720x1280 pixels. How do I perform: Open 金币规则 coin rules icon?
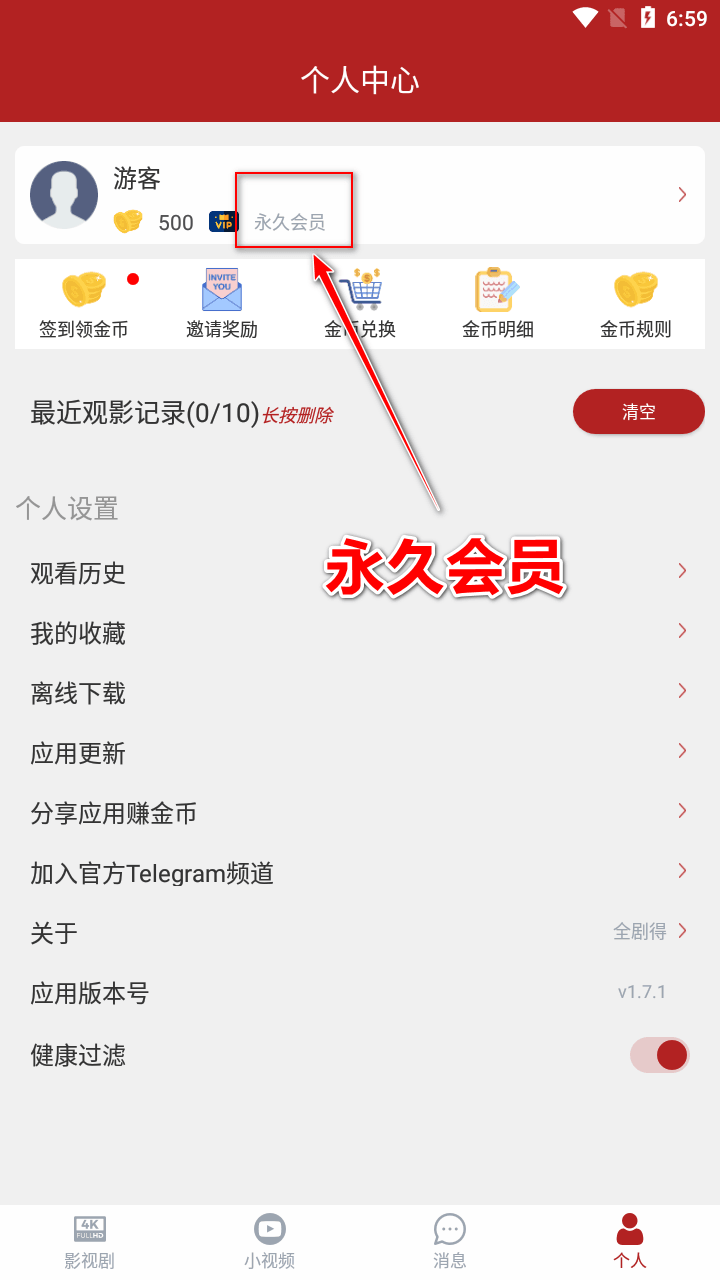click(x=635, y=289)
